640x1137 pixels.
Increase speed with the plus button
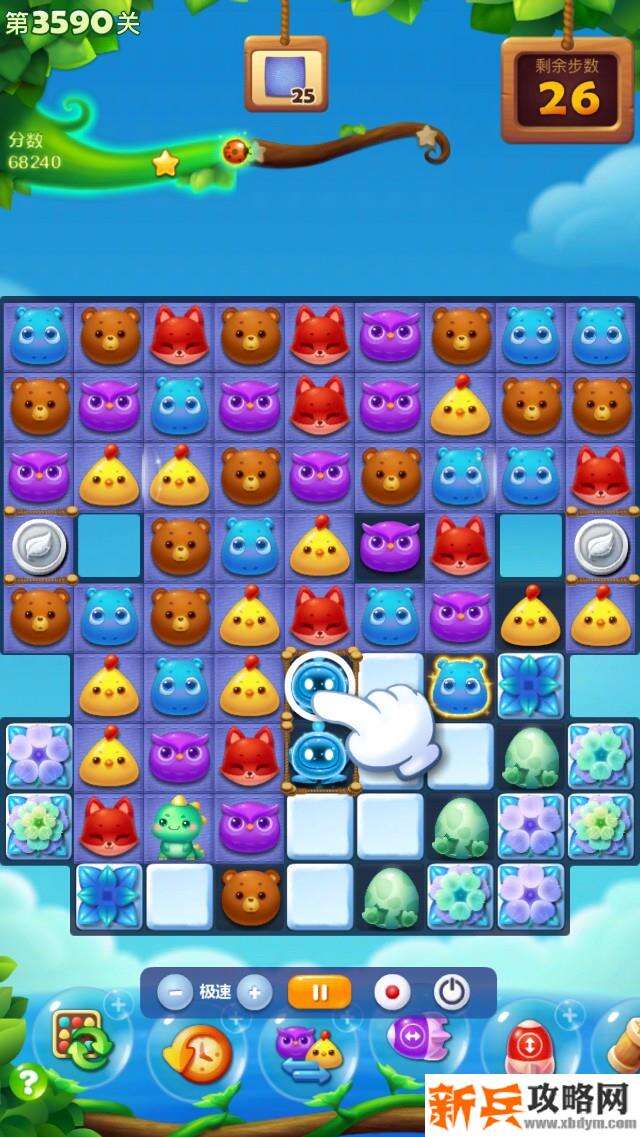pos(254,992)
